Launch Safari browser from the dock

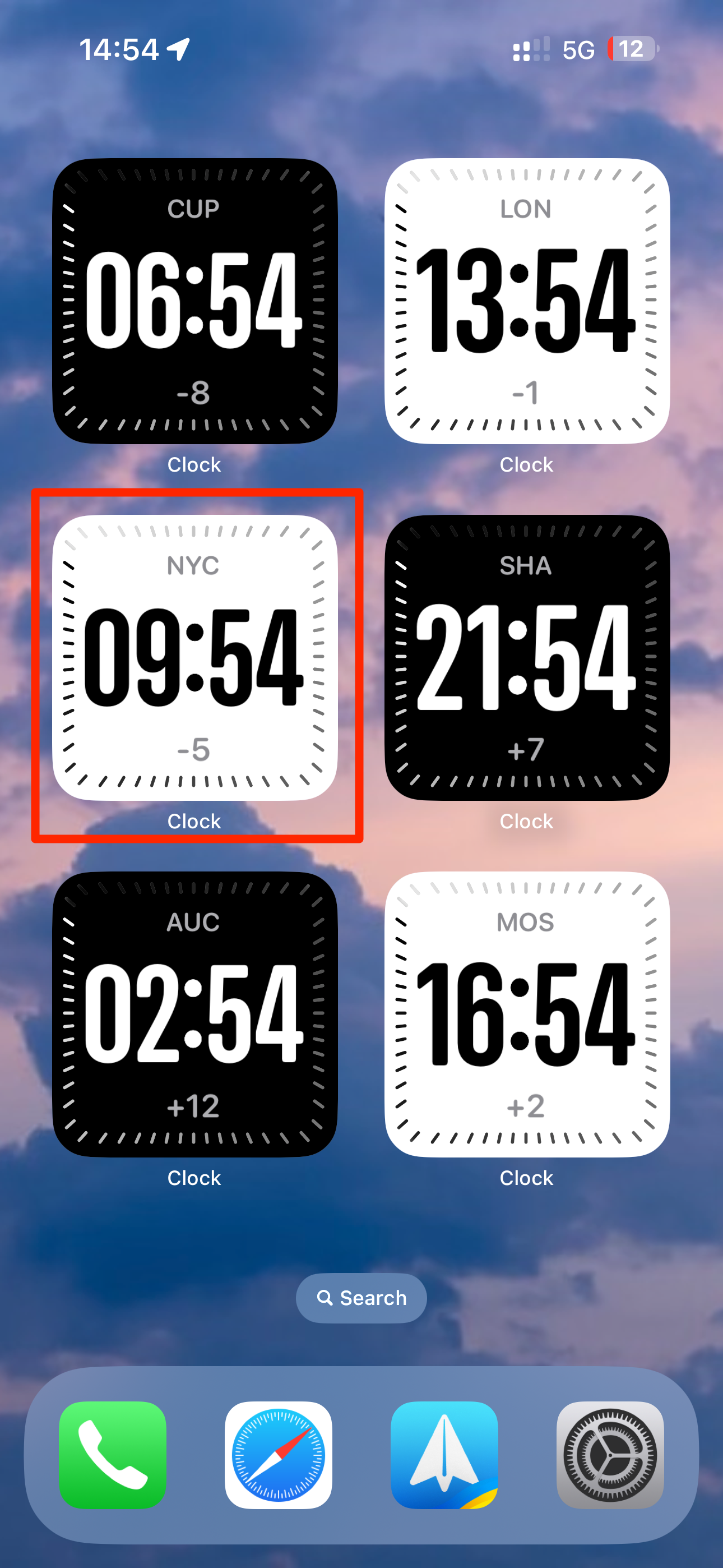coord(278,1455)
